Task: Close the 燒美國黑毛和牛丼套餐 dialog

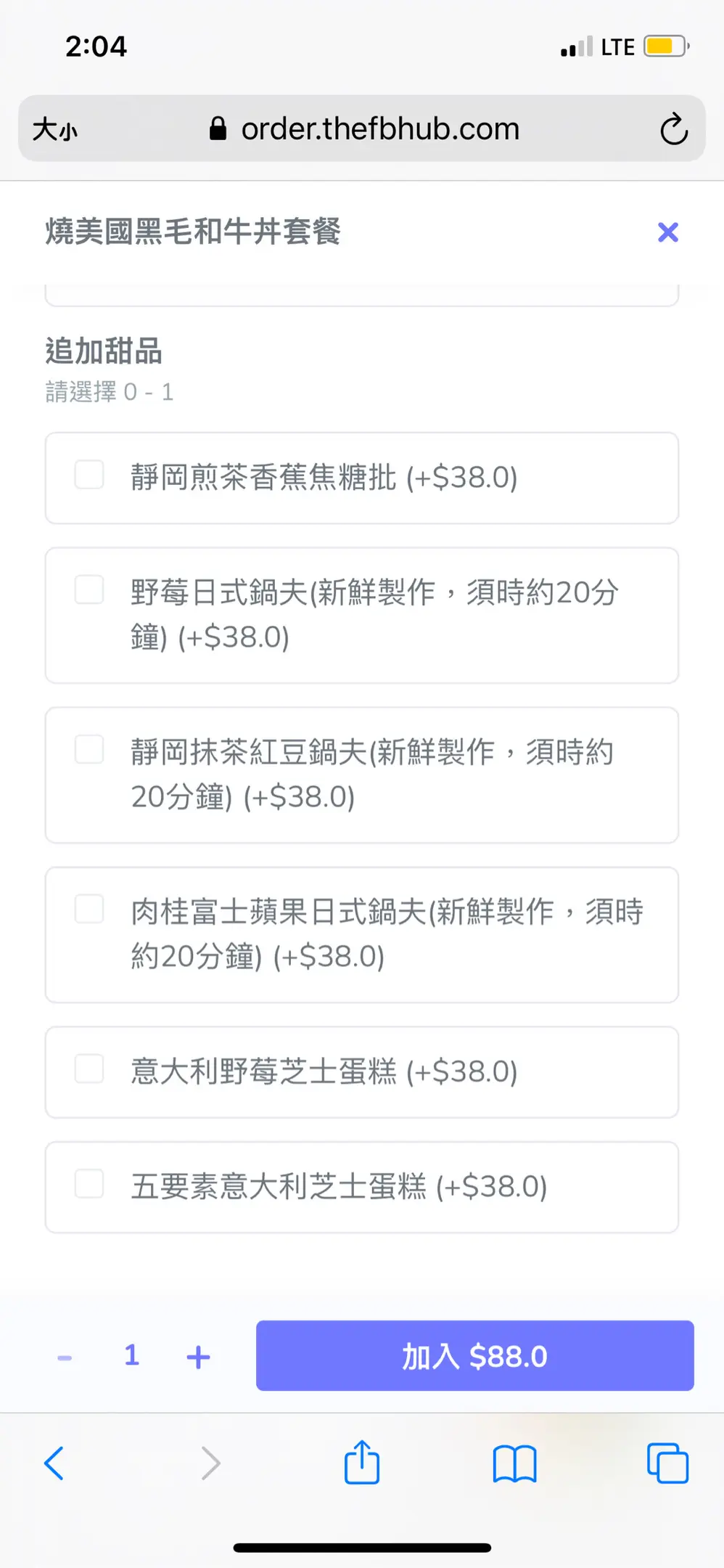Action: [667, 232]
